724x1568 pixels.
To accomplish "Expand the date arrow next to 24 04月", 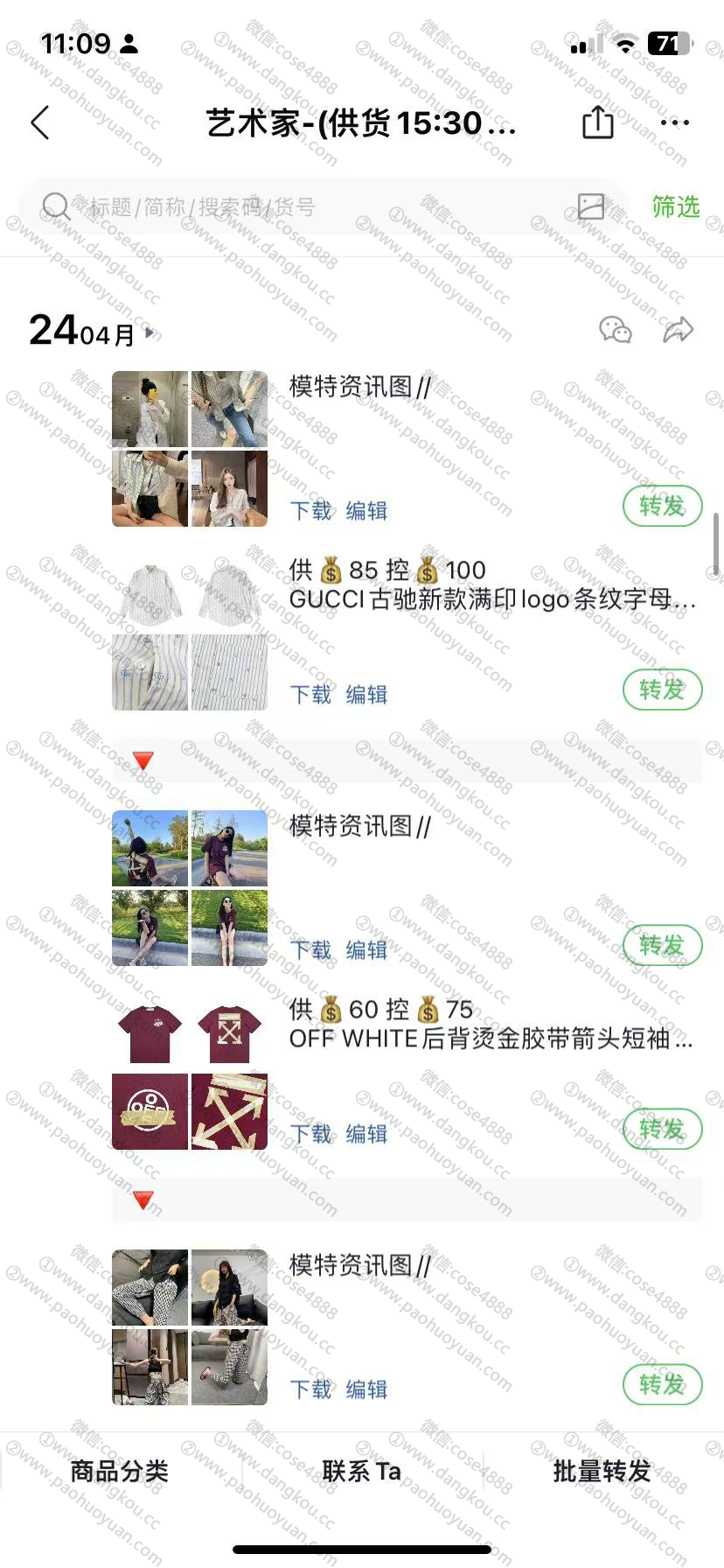I will coord(150,332).
